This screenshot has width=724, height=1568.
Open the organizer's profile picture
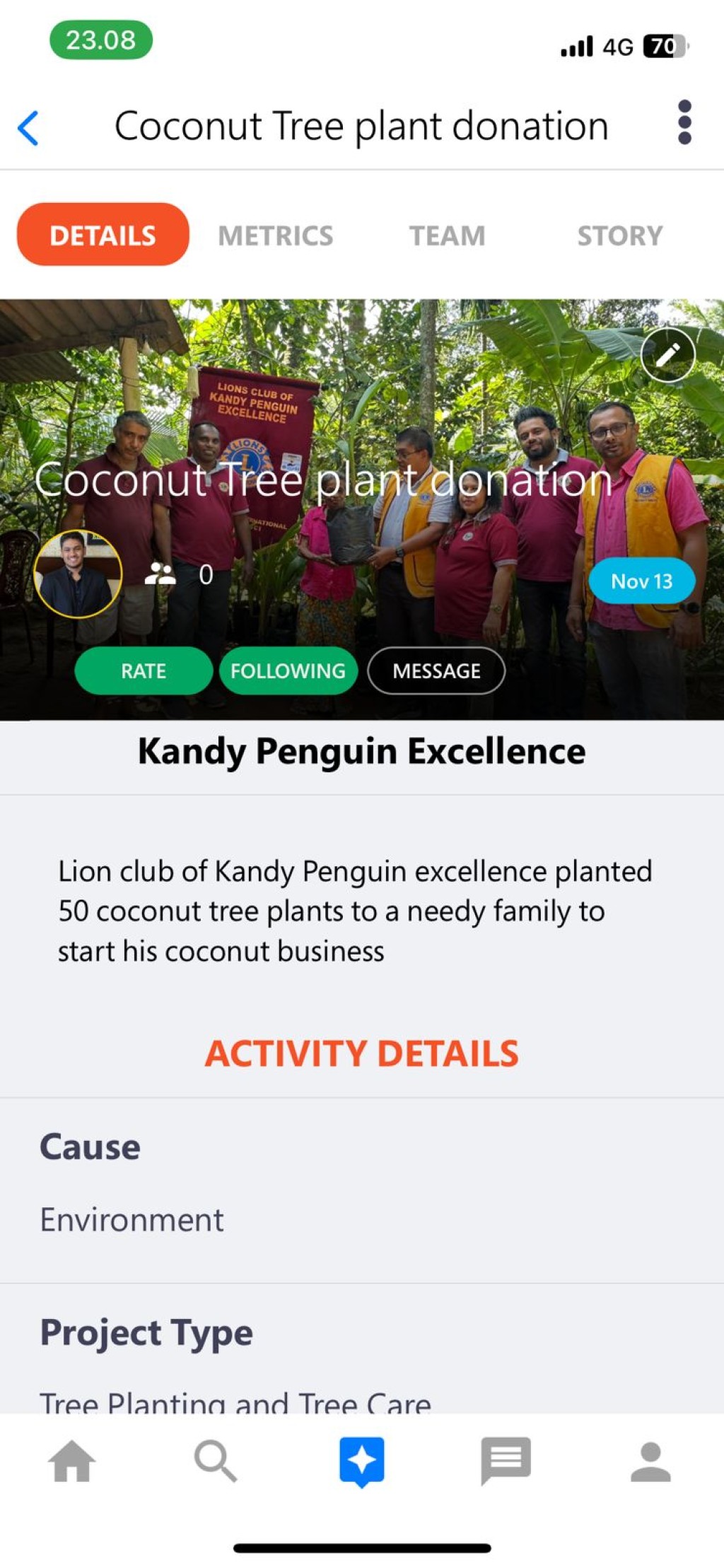pyautogui.click(x=78, y=574)
